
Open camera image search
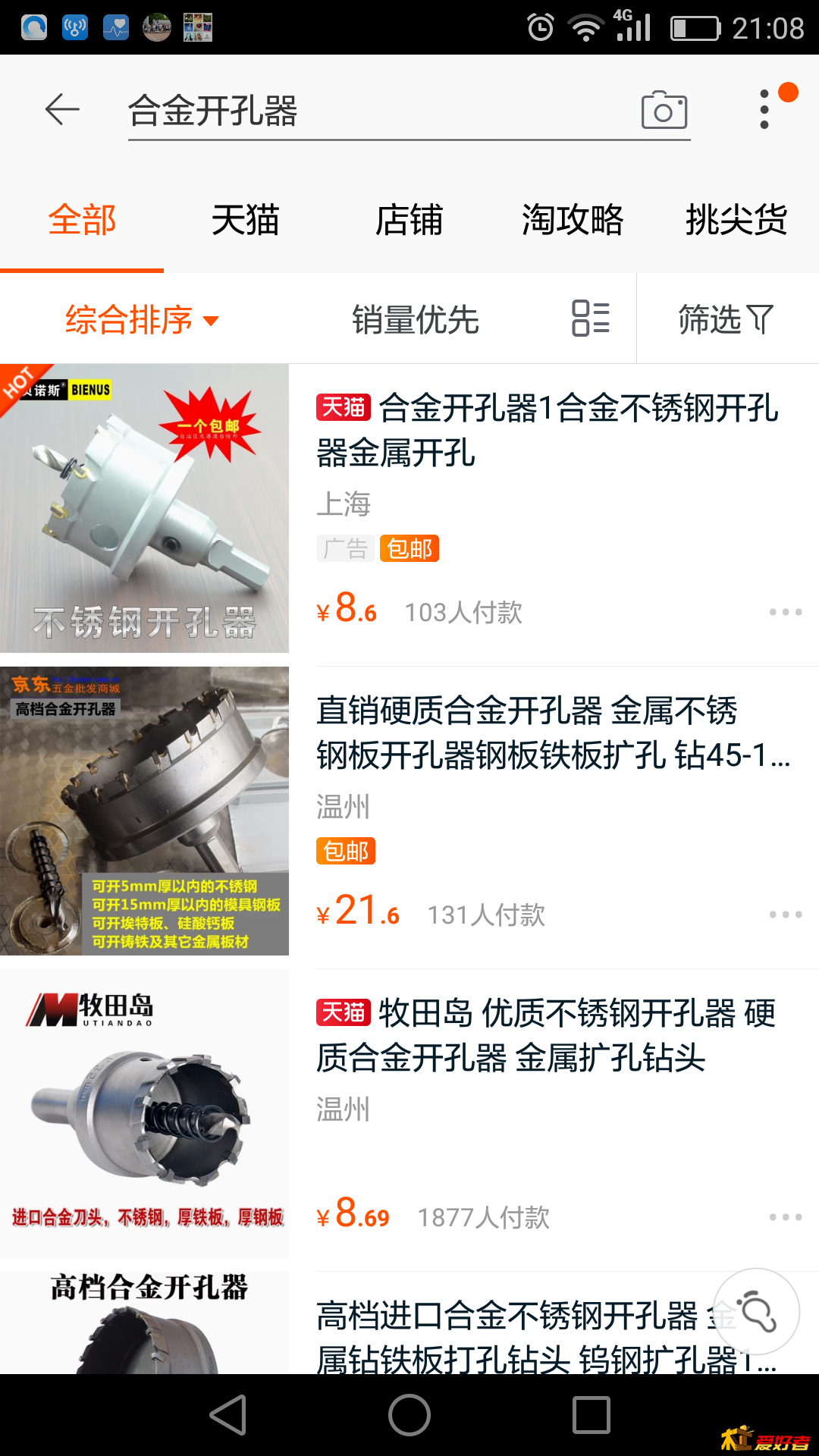[x=664, y=111]
